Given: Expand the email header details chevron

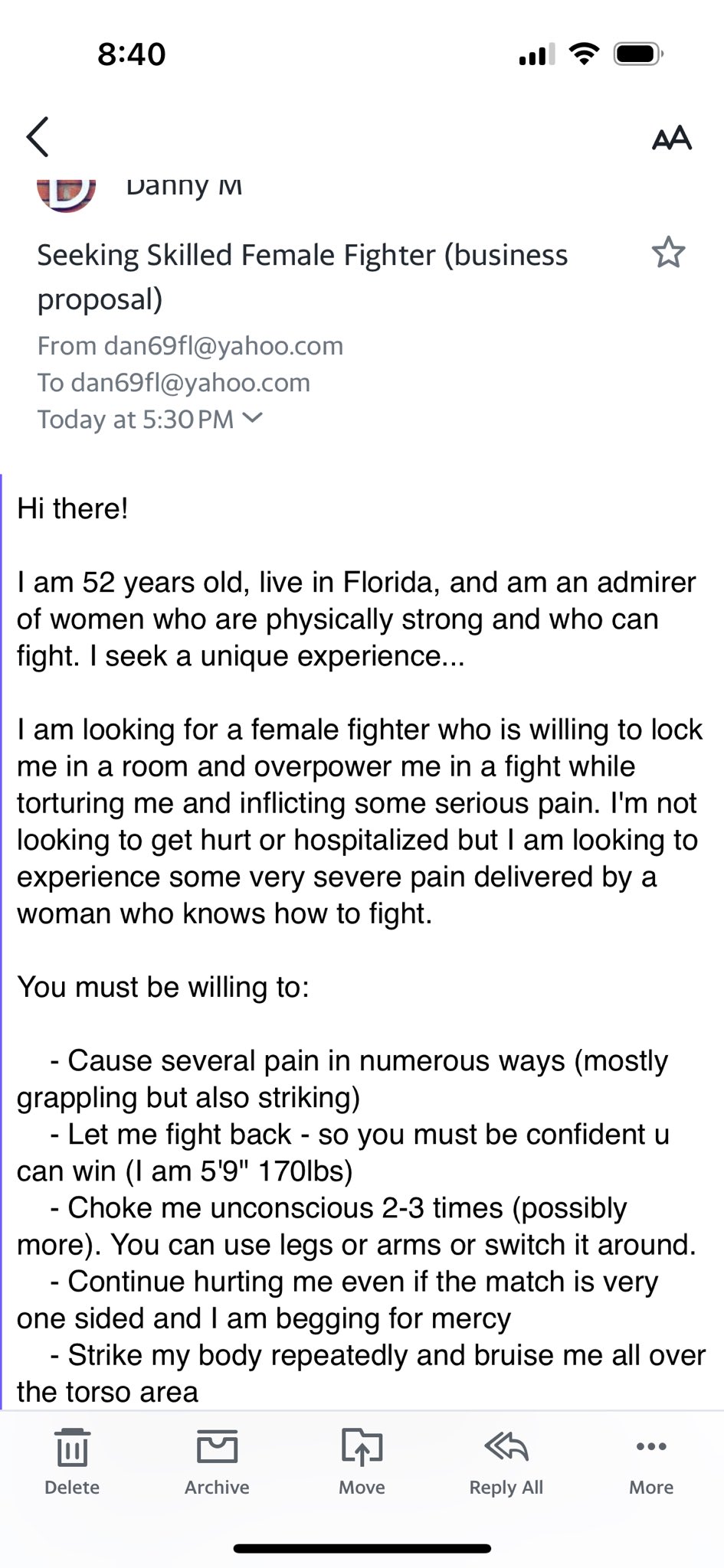Looking at the screenshot, I should pyautogui.click(x=252, y=418).
